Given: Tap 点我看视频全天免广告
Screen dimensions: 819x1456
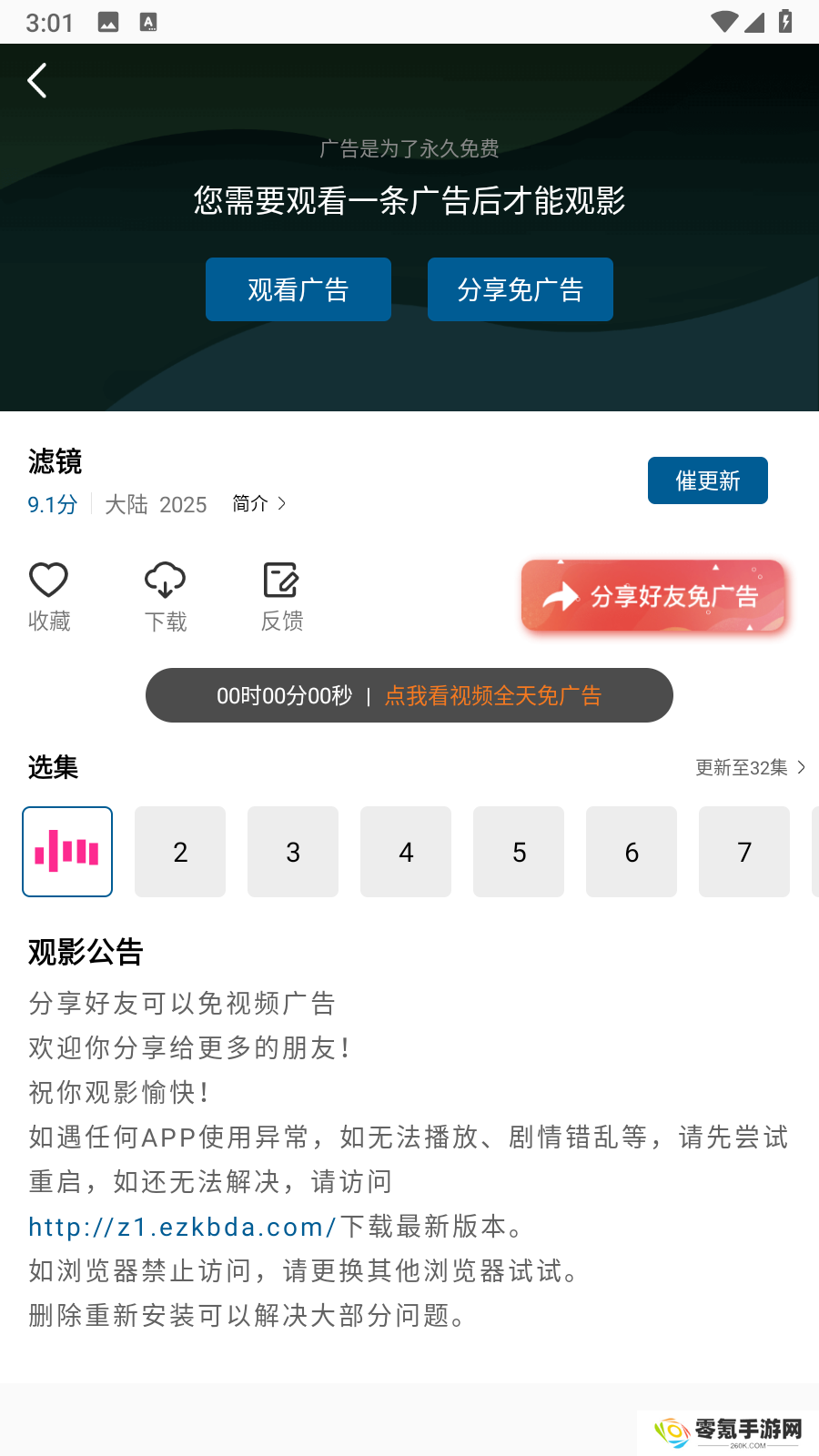Looking at the screenshot, I should click(493, 696).
